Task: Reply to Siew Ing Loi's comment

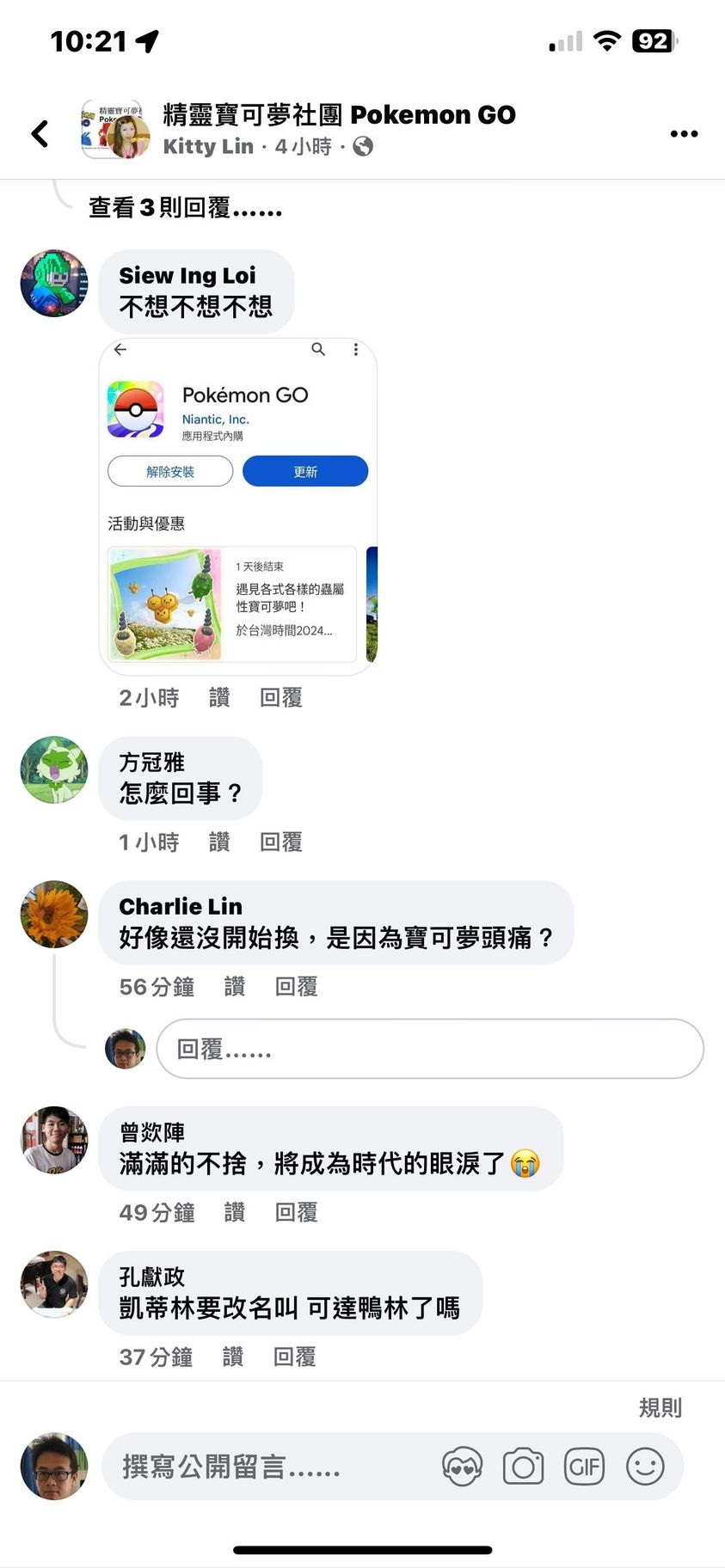Action: click(281, 698)
